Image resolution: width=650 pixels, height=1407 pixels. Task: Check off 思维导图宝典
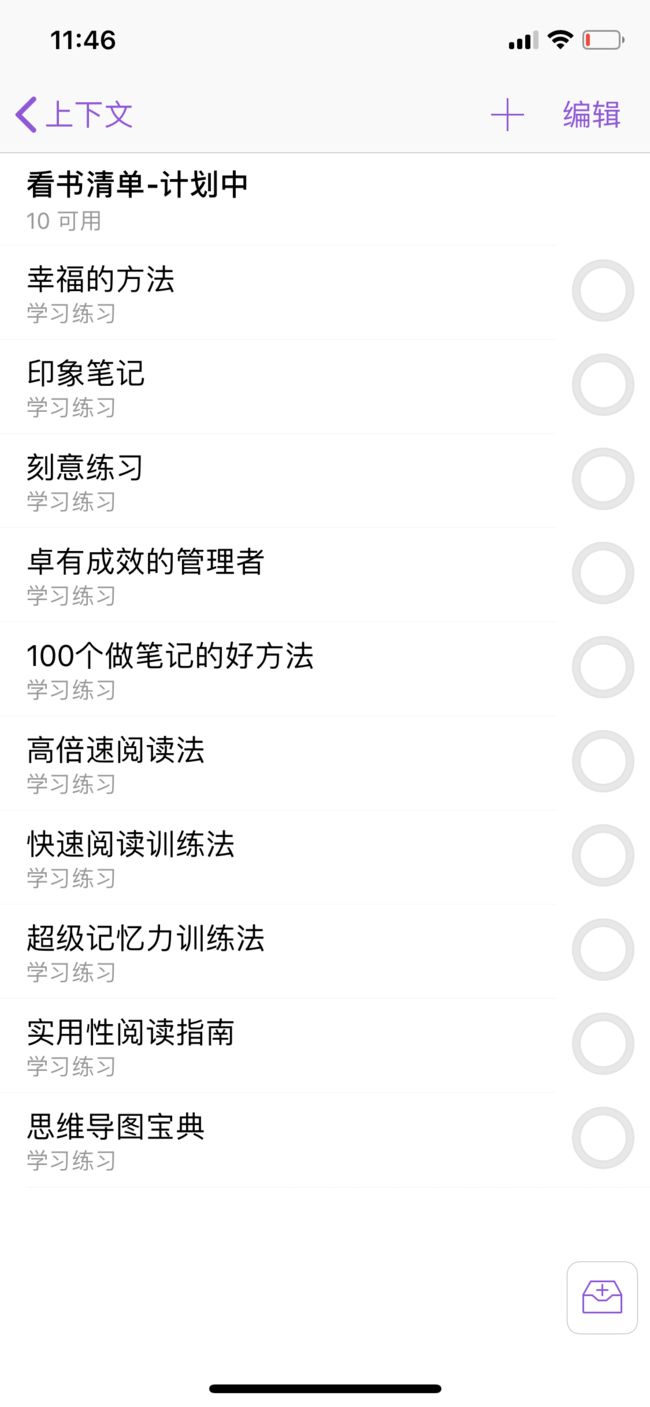point(603,1138)
